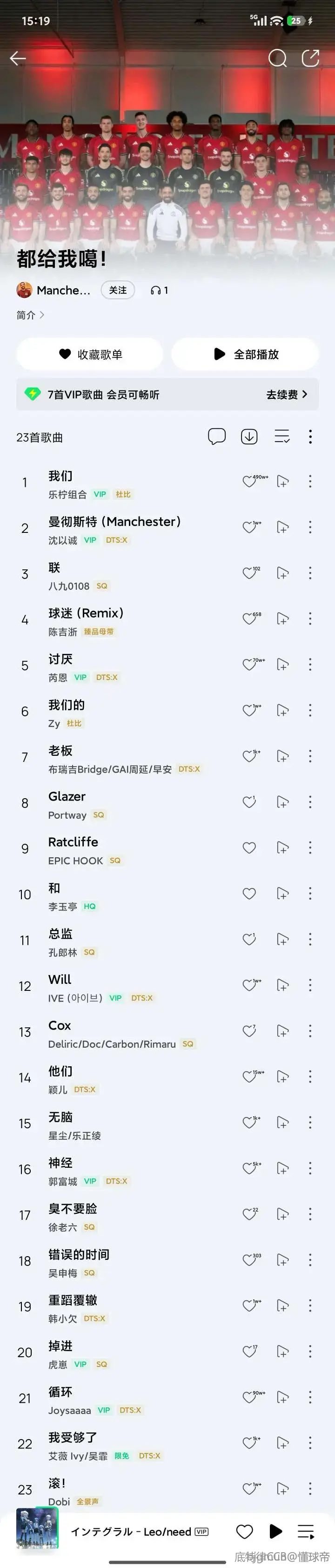Image resolution: width=335 pixels, height=1568 pixels.
Task: Open search from the top bar
Action: [x=277, y=59]
